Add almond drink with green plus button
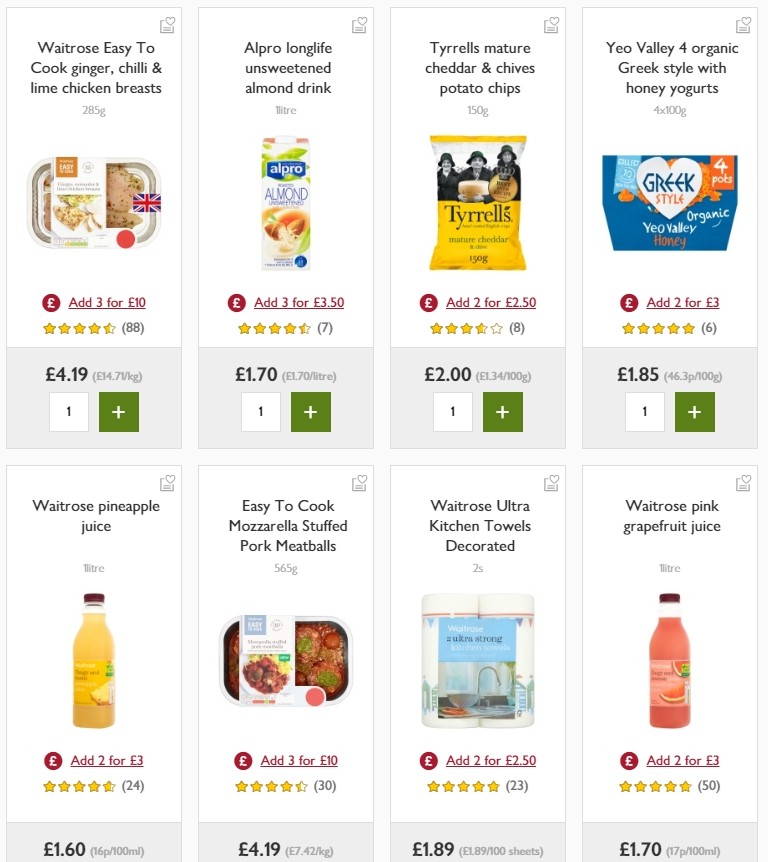Screen dimensions: 768x862 [x=311, y=411]
